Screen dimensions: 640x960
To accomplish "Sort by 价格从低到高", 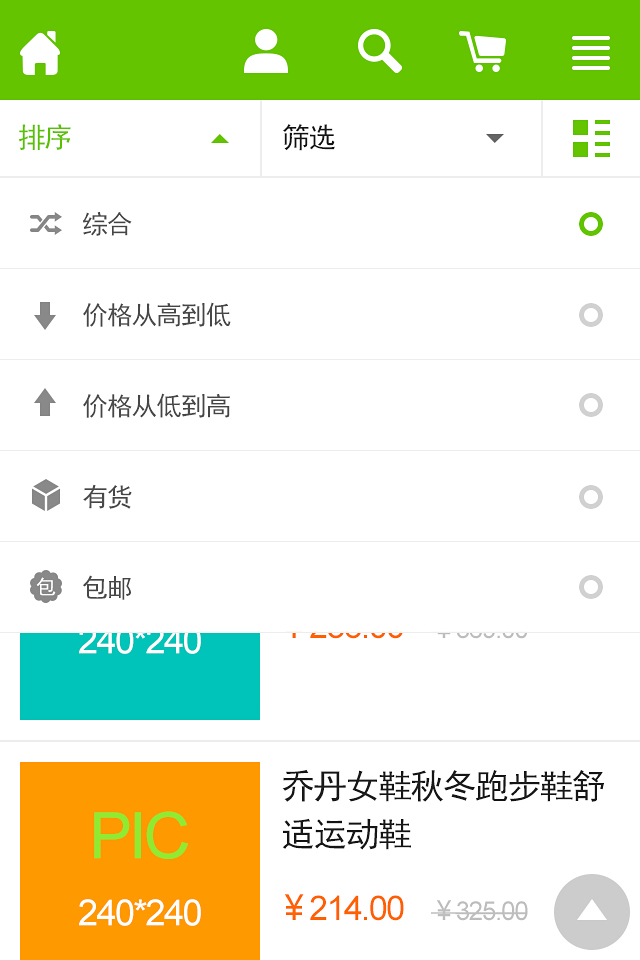I will pyautogui.click(x=320, y=406).
